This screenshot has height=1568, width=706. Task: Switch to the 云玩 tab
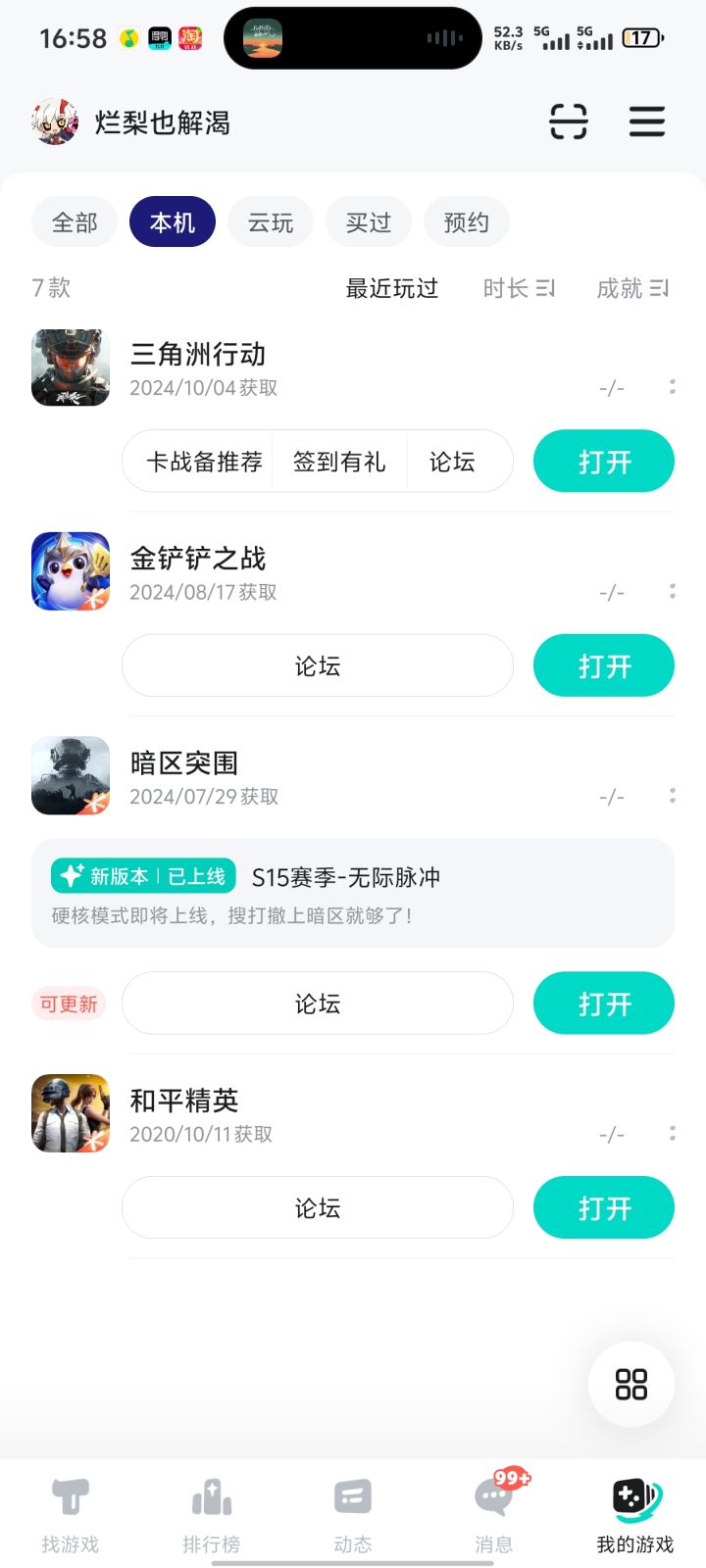pos(270,221)
